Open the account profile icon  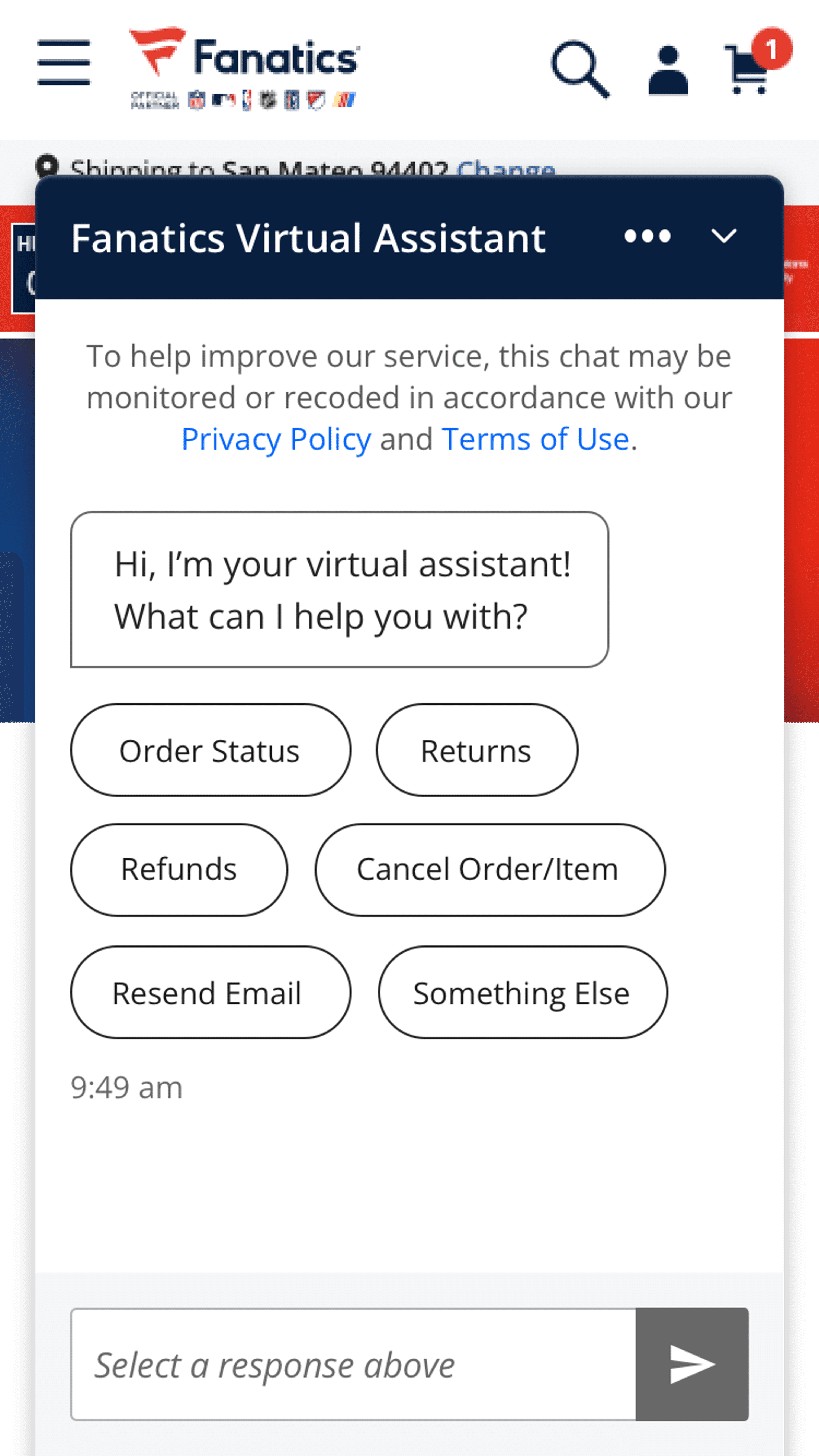point(668,70)
